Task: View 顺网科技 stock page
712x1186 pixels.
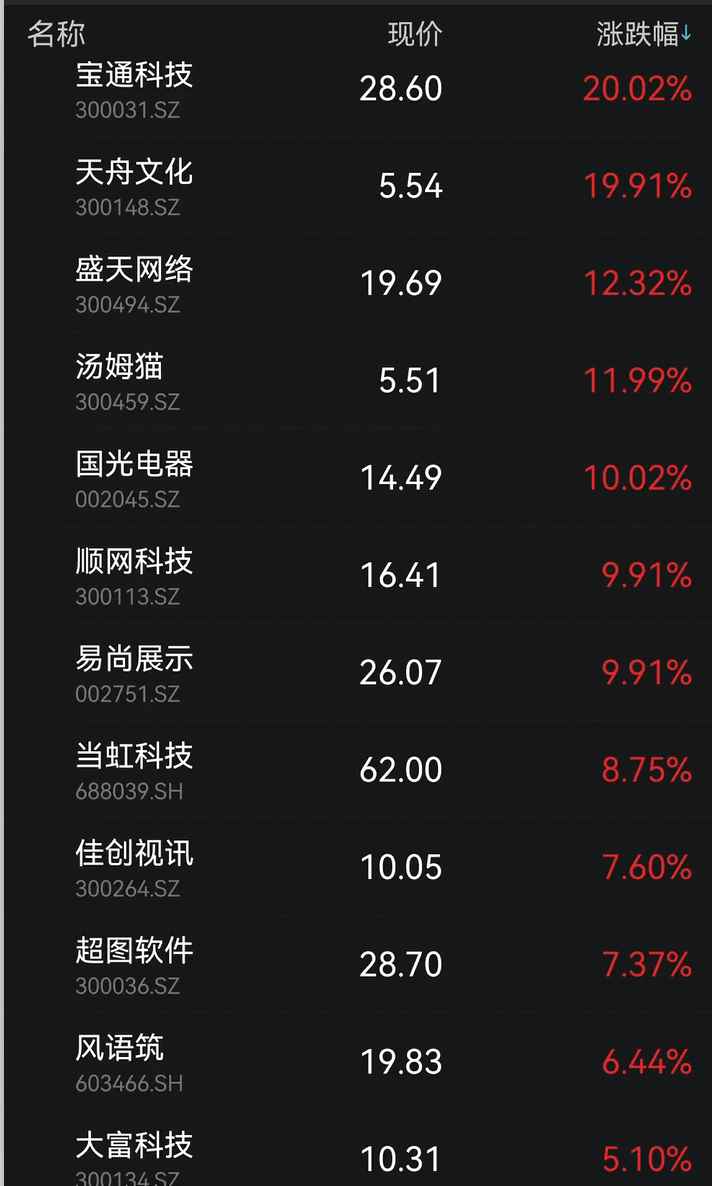Action: [135, 575]
